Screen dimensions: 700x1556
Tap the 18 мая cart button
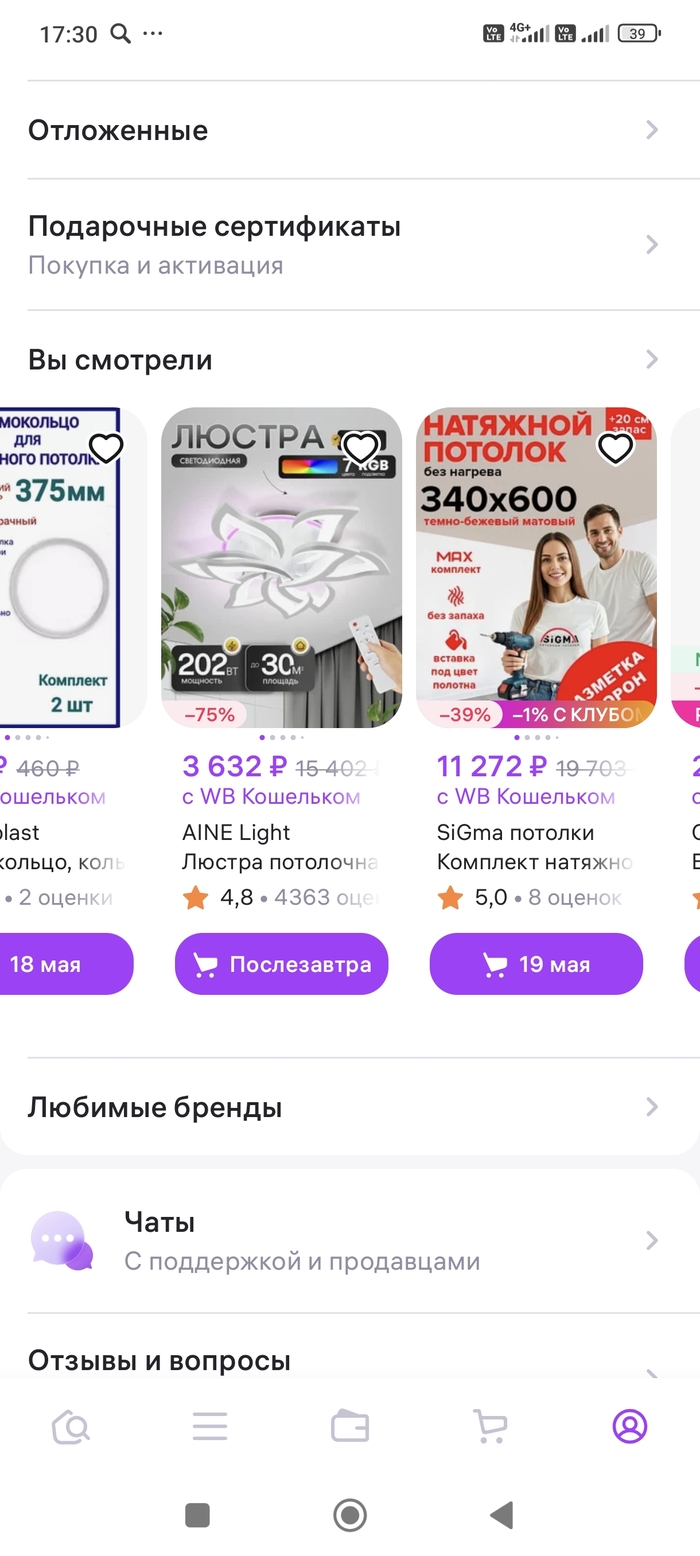tap(60, 964)
